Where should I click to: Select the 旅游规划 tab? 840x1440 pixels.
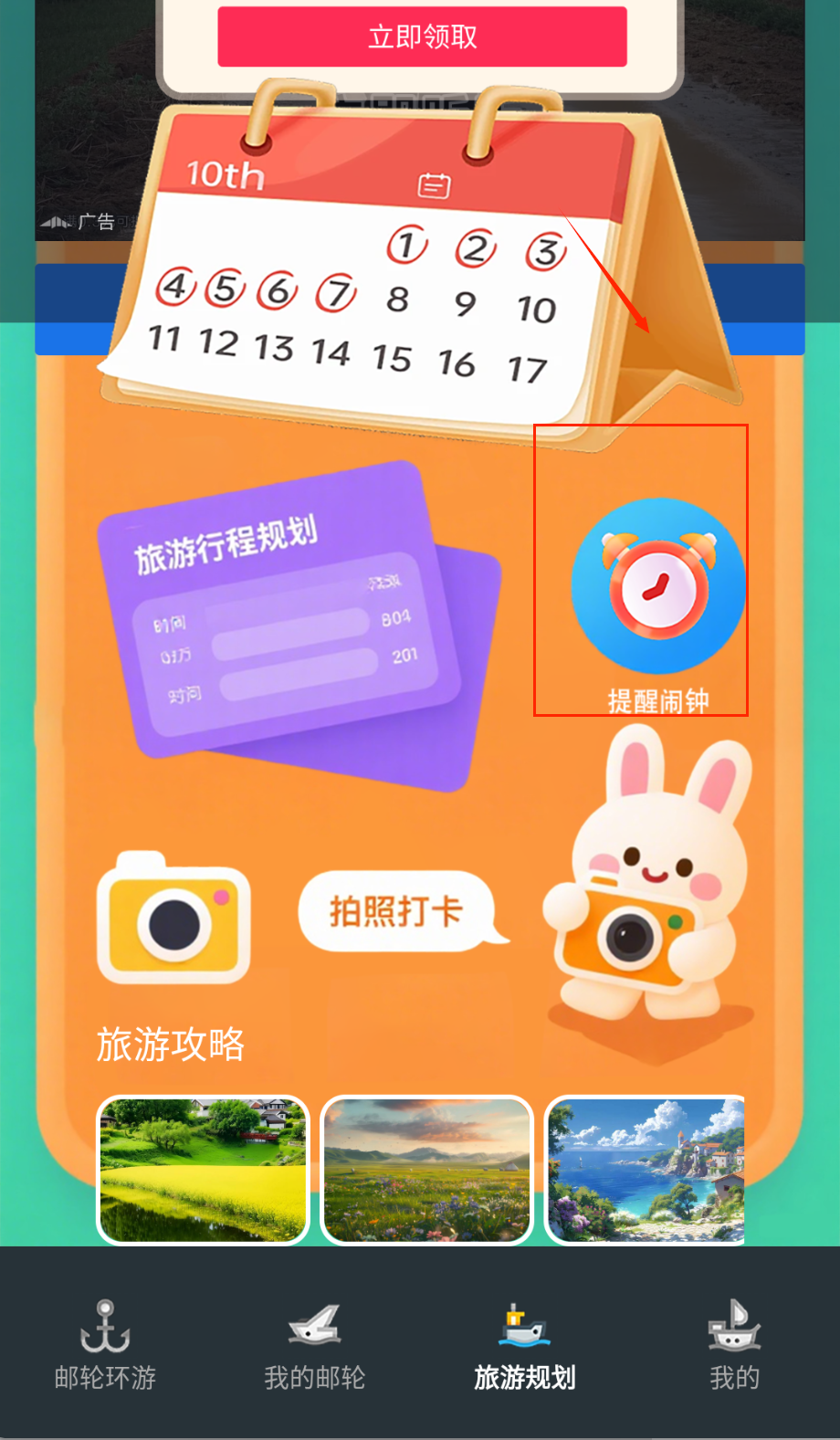[x=525, y=1346]
